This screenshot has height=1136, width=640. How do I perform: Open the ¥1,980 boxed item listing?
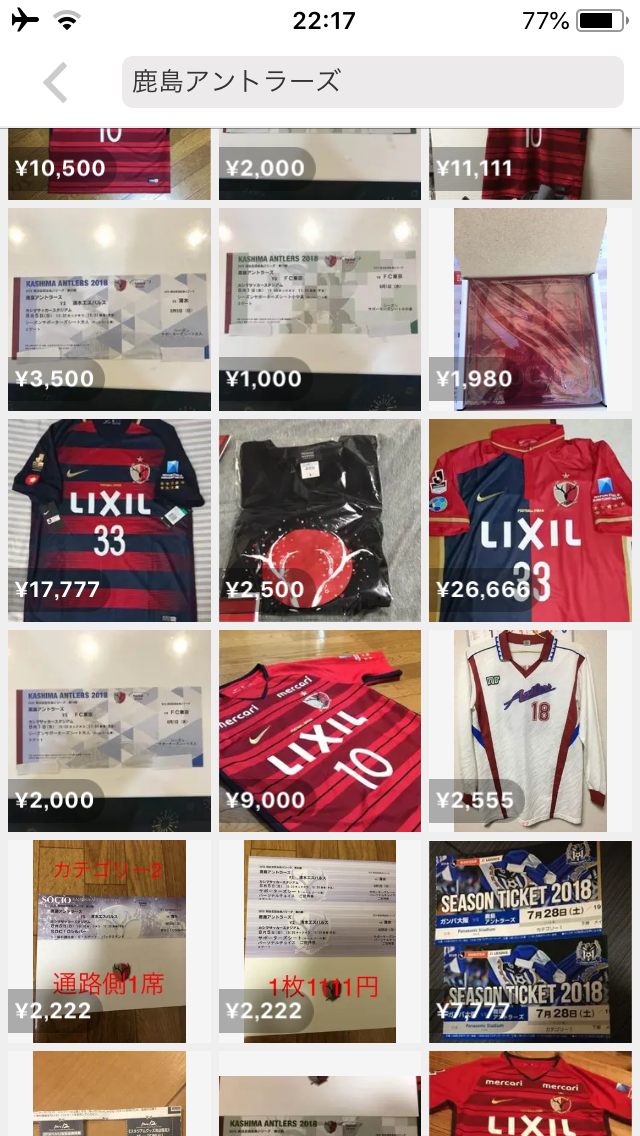pyautogui.click(x=530, y=309)
